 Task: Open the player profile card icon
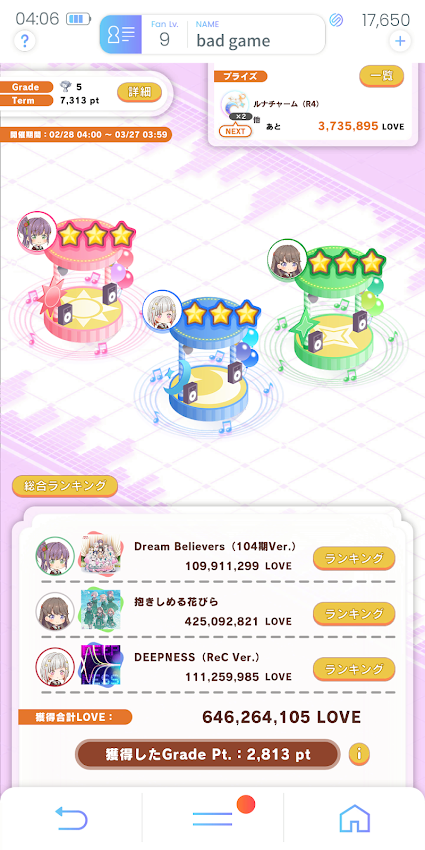click(121, 34)
